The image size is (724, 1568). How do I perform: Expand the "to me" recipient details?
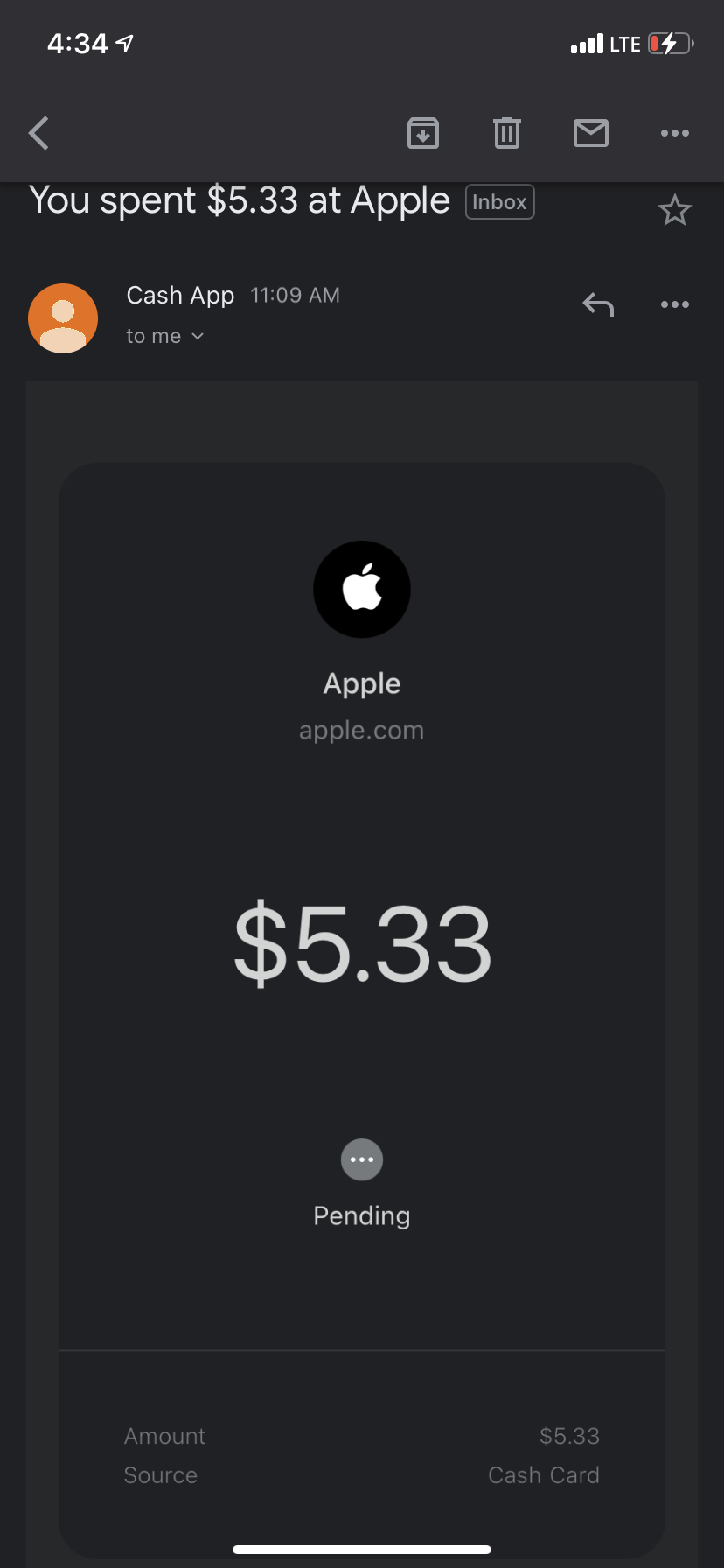tap(165, 336)
